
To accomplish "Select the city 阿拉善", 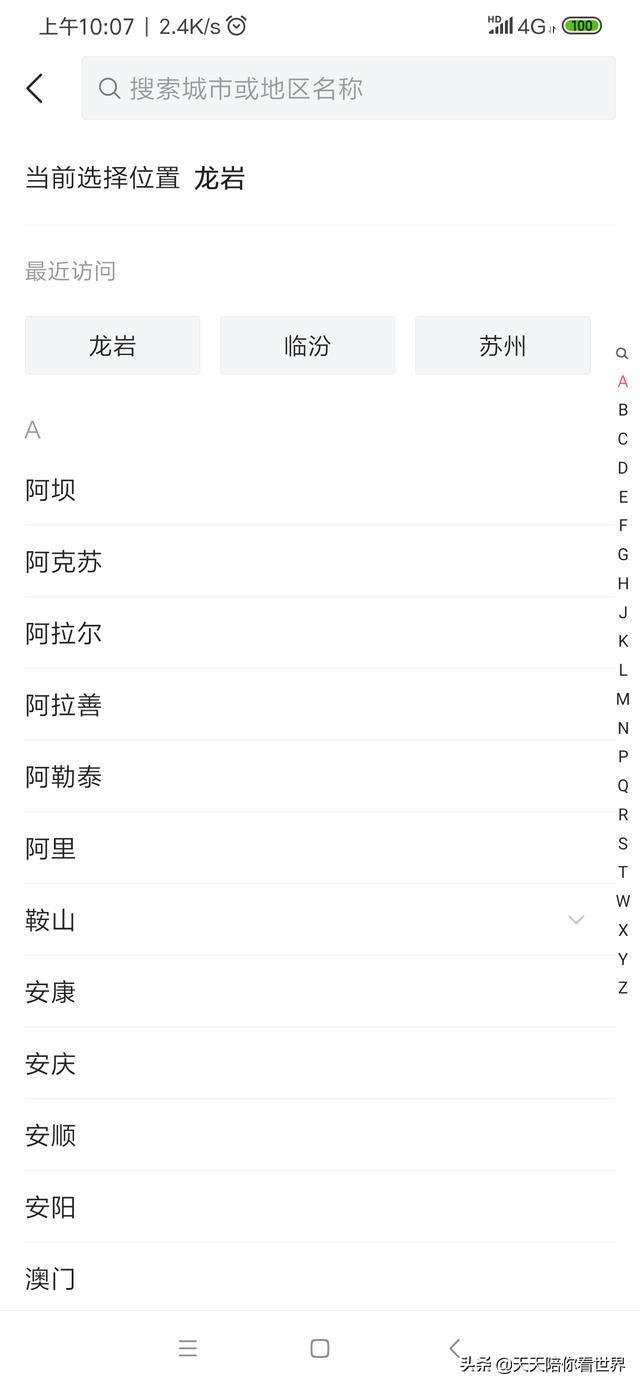I will (320, 705).
